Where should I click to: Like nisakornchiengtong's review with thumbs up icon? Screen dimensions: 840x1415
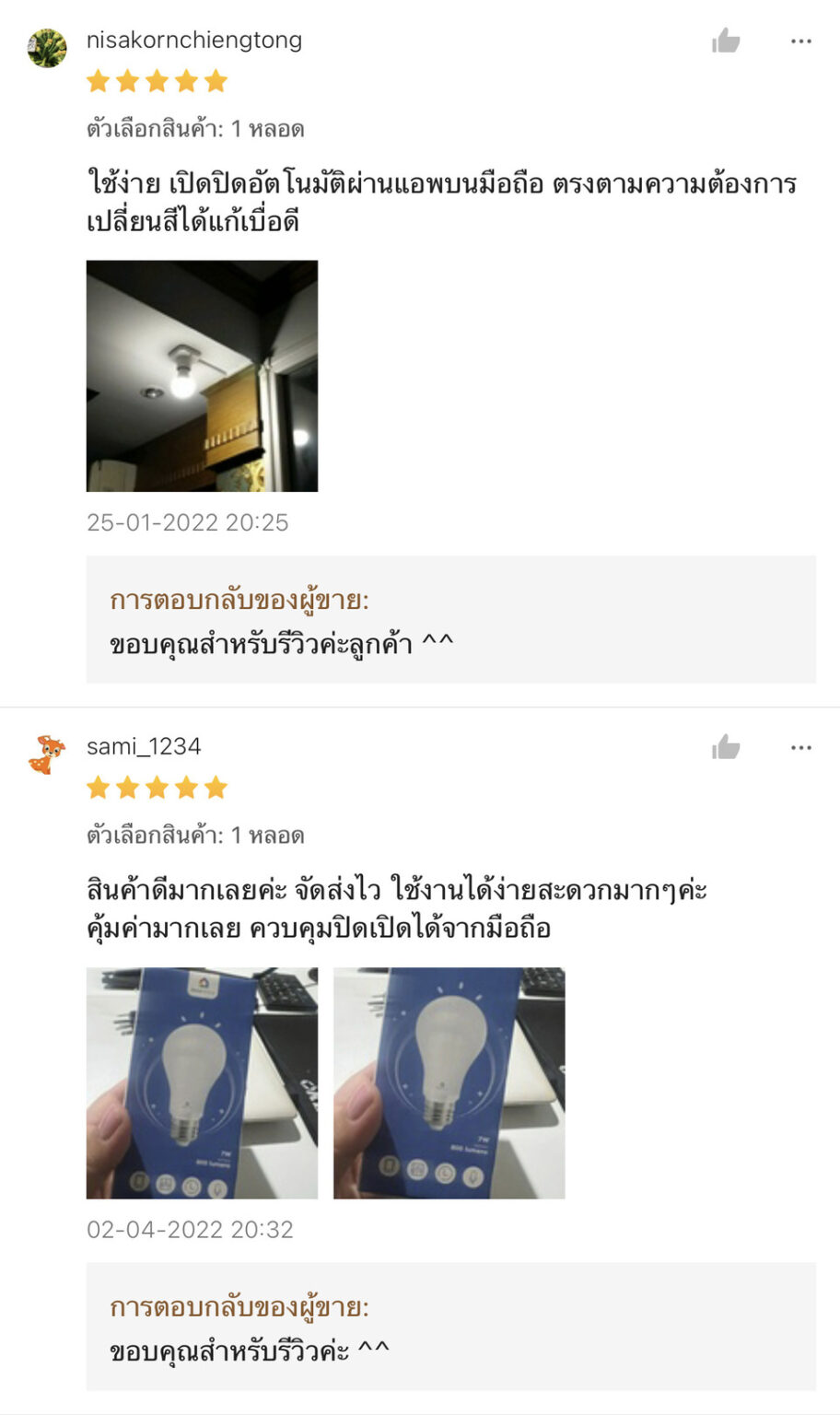coord(728,41)
